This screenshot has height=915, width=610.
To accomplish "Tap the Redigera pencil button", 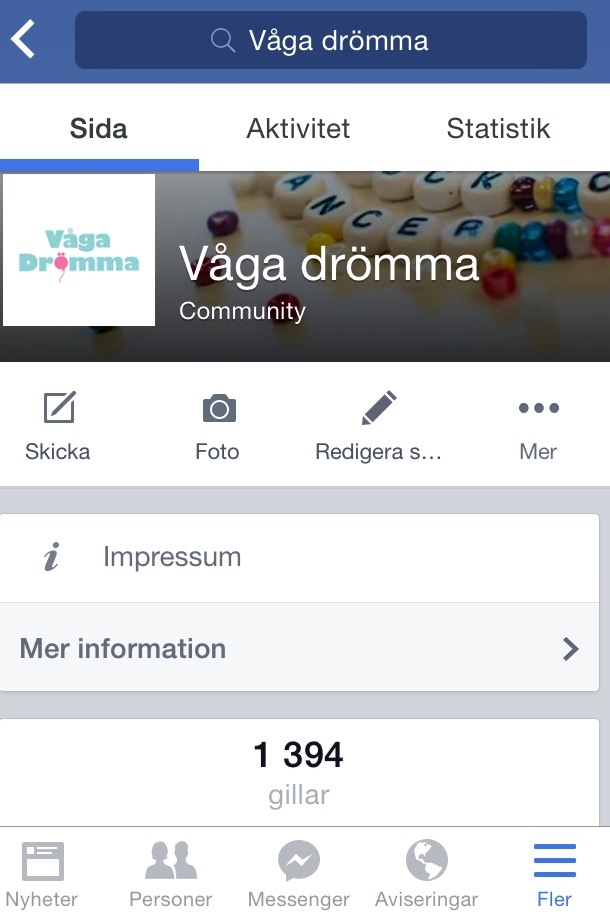I will 378,427.
